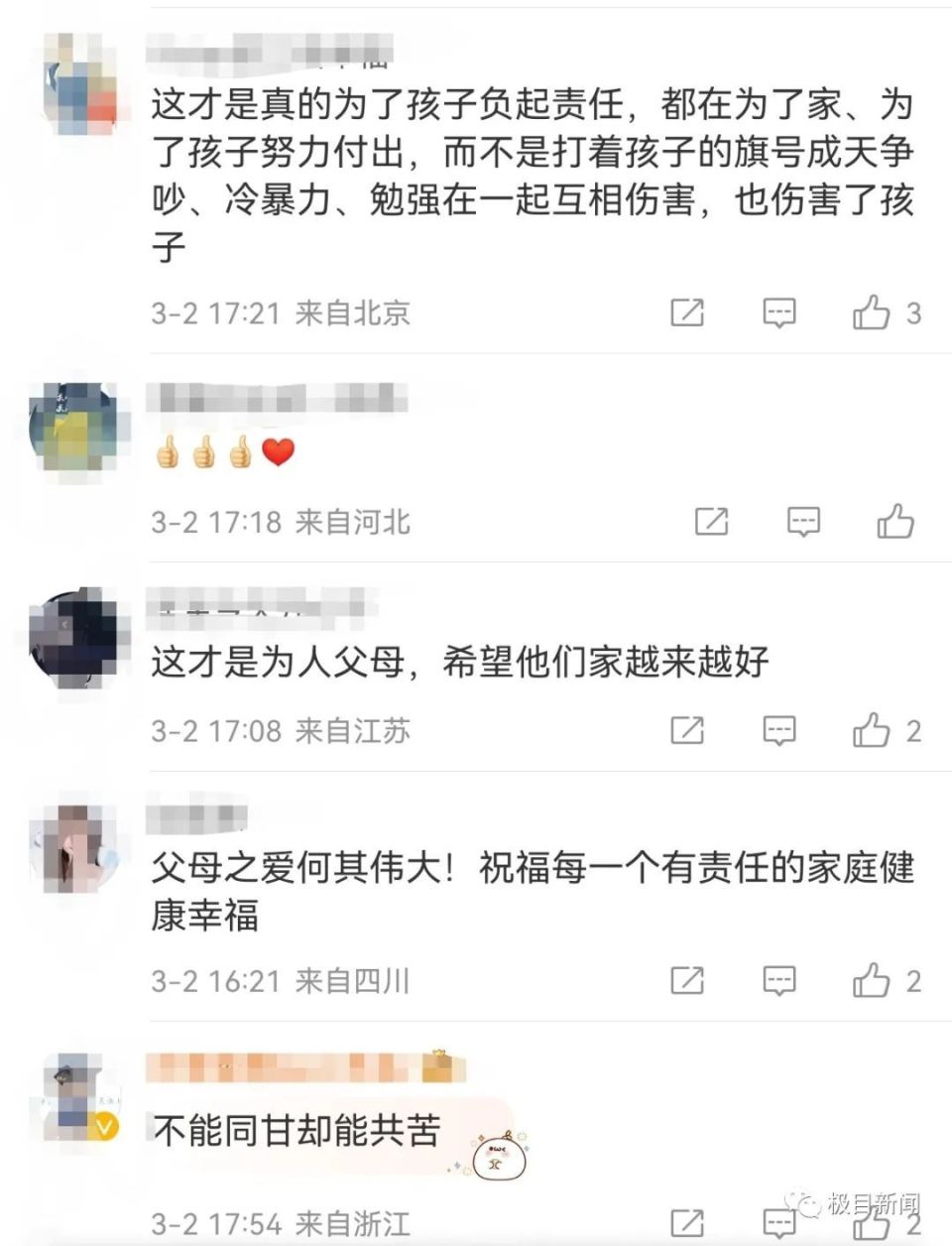Image resolution: width=952 pixels, height=1246 pixels.
Task: Forward the comment from 河北
Action: 711,522
